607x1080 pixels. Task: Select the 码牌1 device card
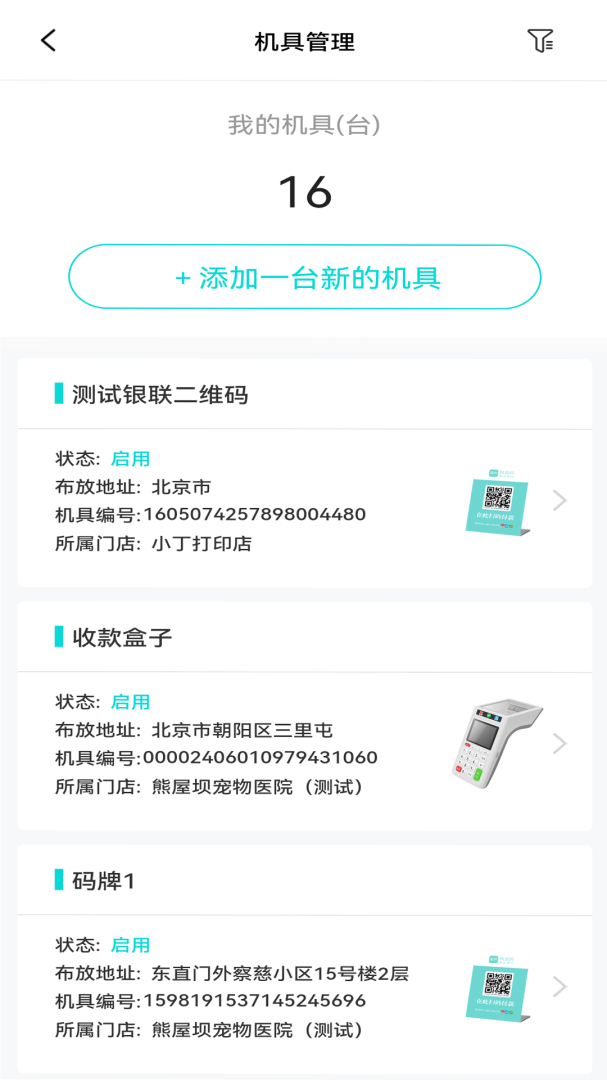[x=304, y=959]
